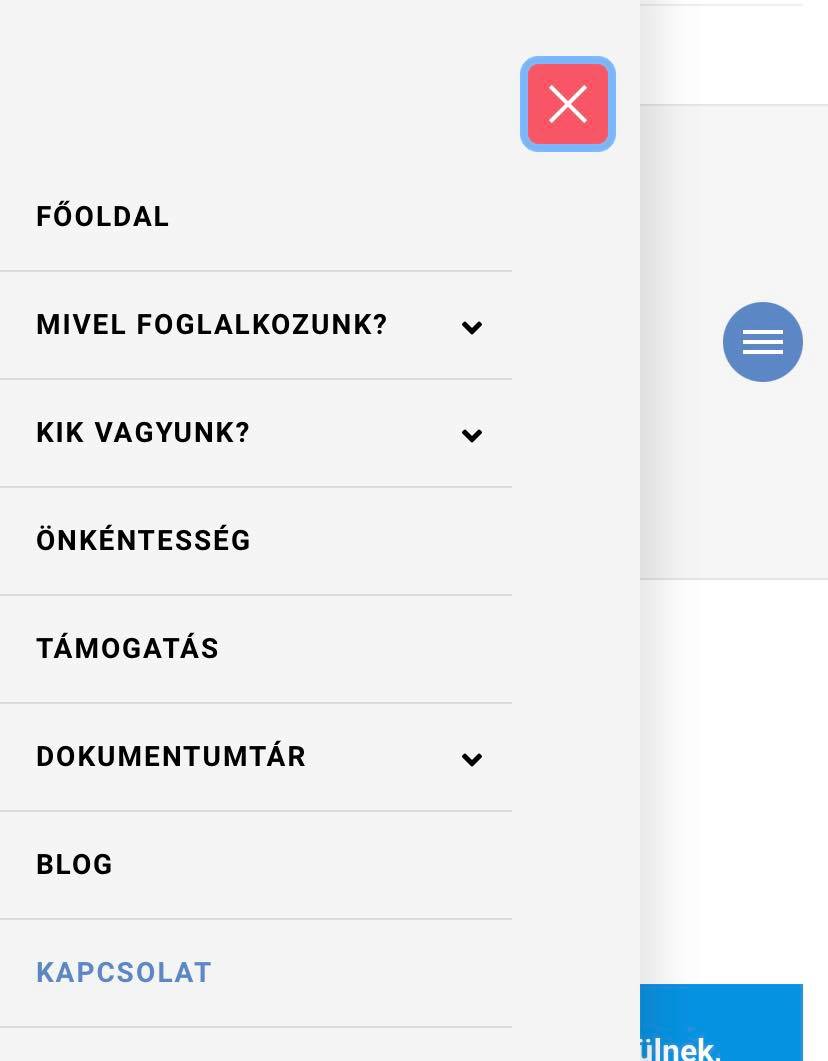
Task: Expand the Dokumentumtár submenu arrow
Action: [472, 759]
